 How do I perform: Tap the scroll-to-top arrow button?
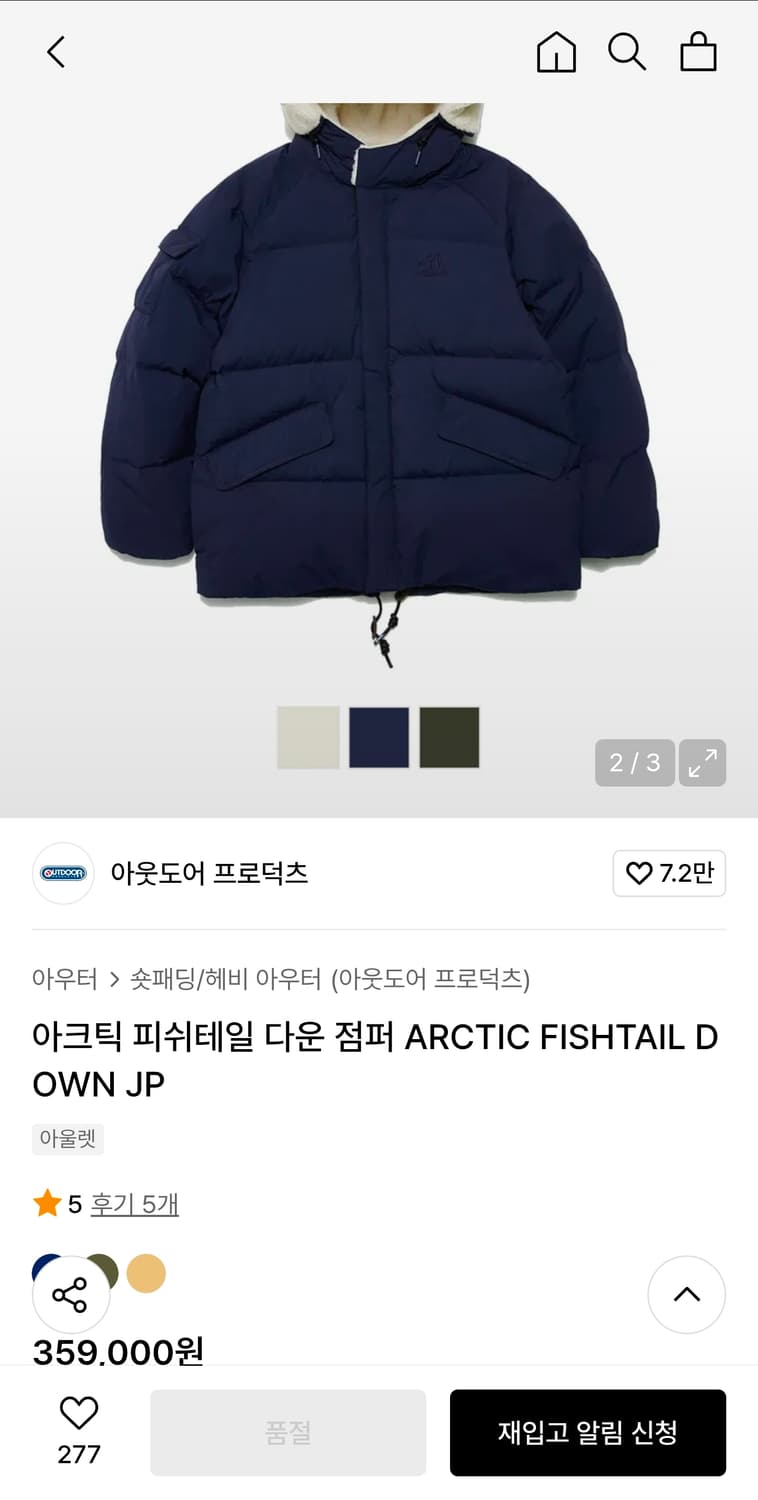(686, 1294)
